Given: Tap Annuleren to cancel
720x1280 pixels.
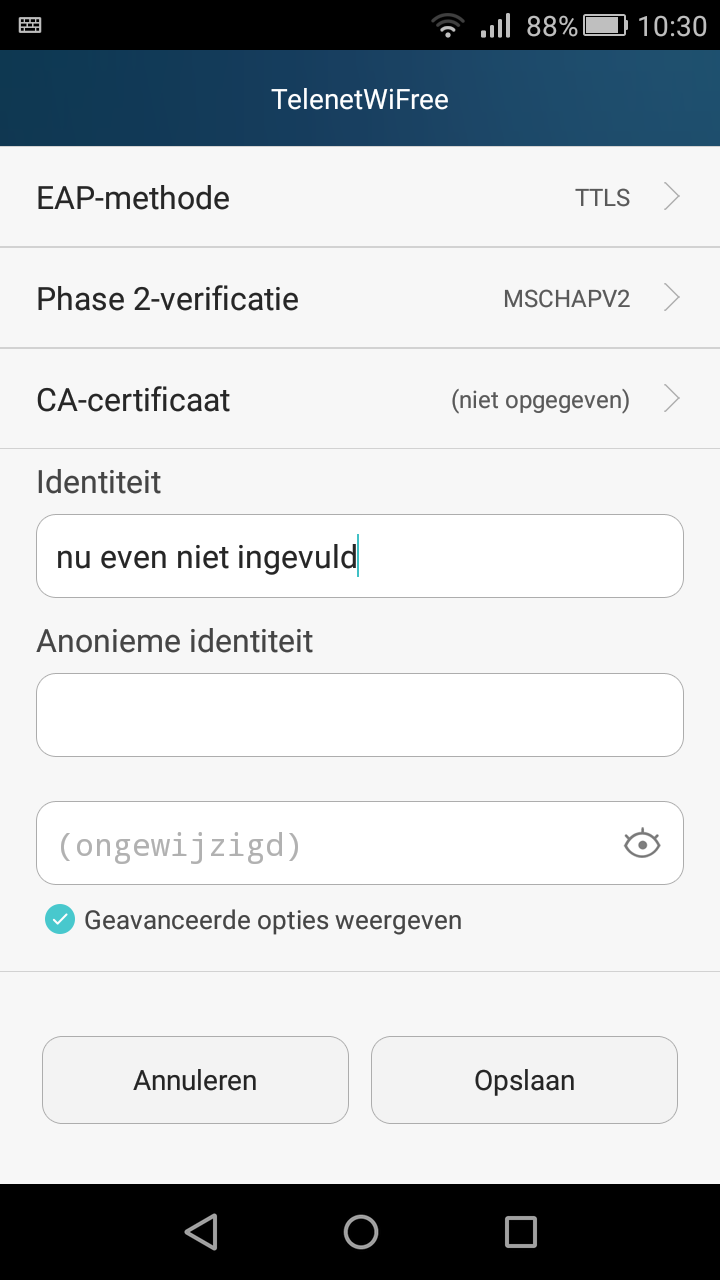Looking at the screenshot, I should tap(195, 1080).
